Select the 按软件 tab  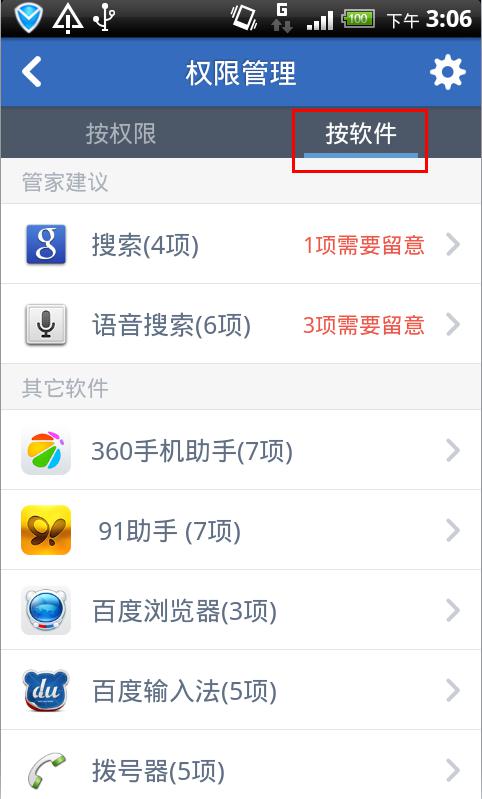coord(361,134)
